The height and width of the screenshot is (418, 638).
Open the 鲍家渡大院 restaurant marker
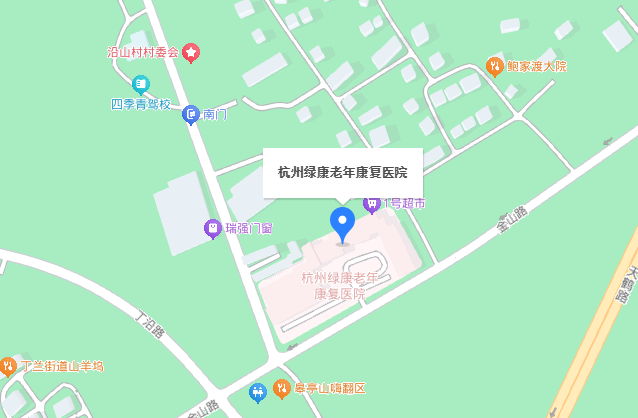tap(494, 66)
